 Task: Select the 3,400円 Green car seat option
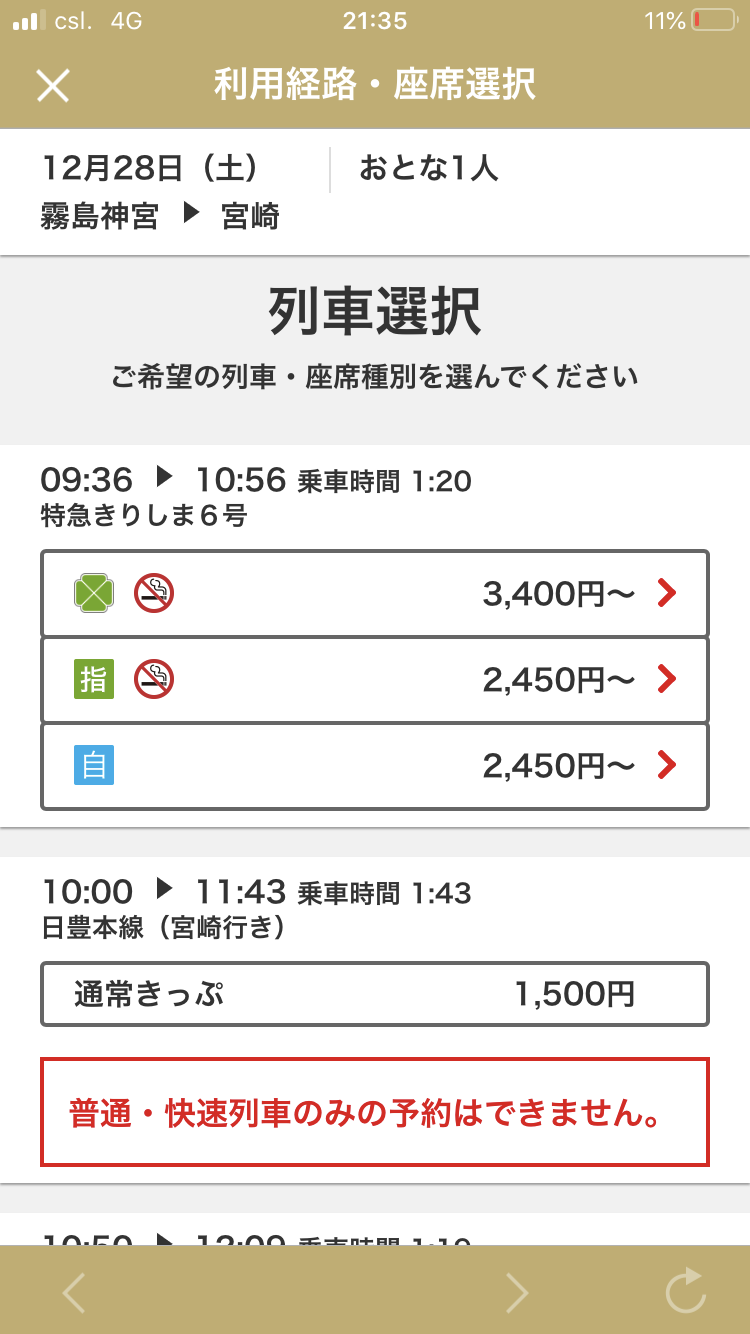point(375,594)
